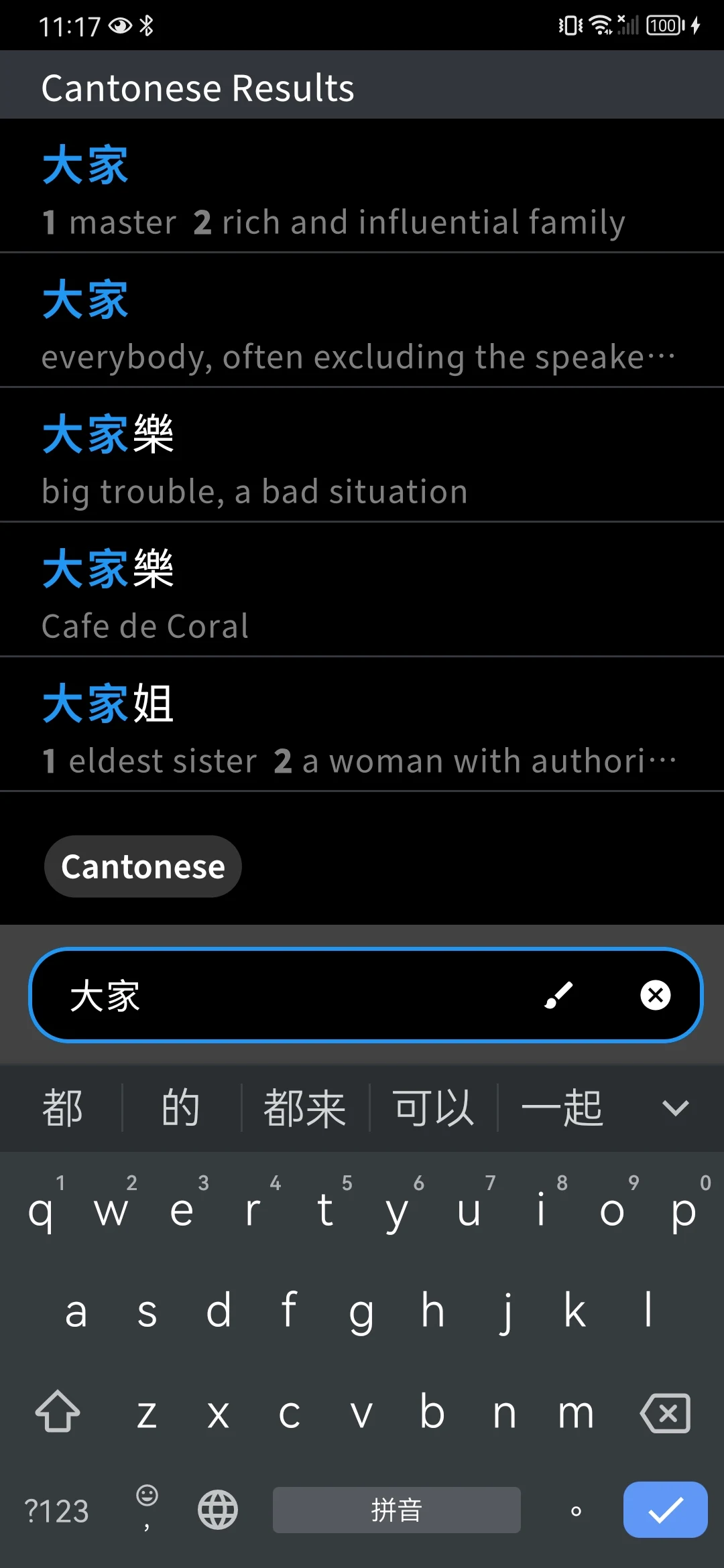Select the Cantonese chip

point(143,866)
